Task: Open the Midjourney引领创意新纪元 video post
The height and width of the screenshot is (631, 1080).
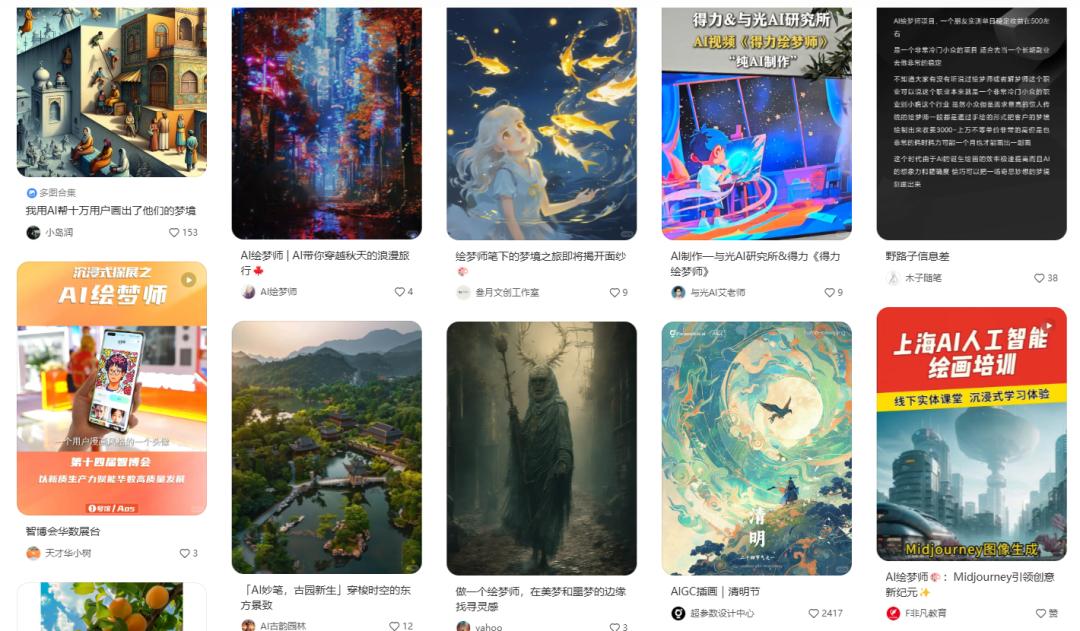Action: pos(971,433)
